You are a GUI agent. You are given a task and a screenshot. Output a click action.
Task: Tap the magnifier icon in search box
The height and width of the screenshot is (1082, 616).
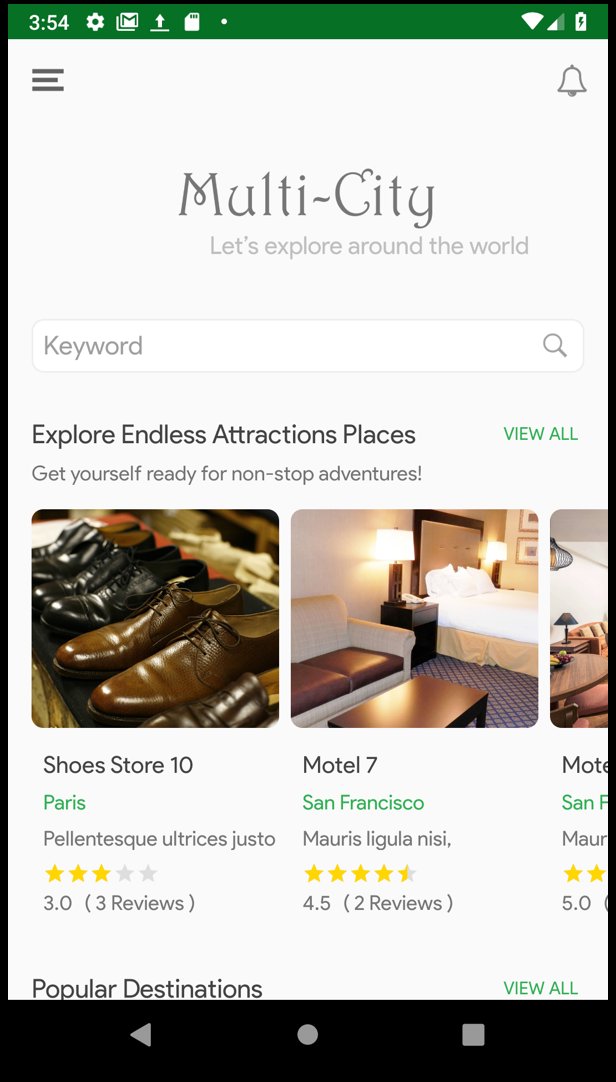[555, 345]
